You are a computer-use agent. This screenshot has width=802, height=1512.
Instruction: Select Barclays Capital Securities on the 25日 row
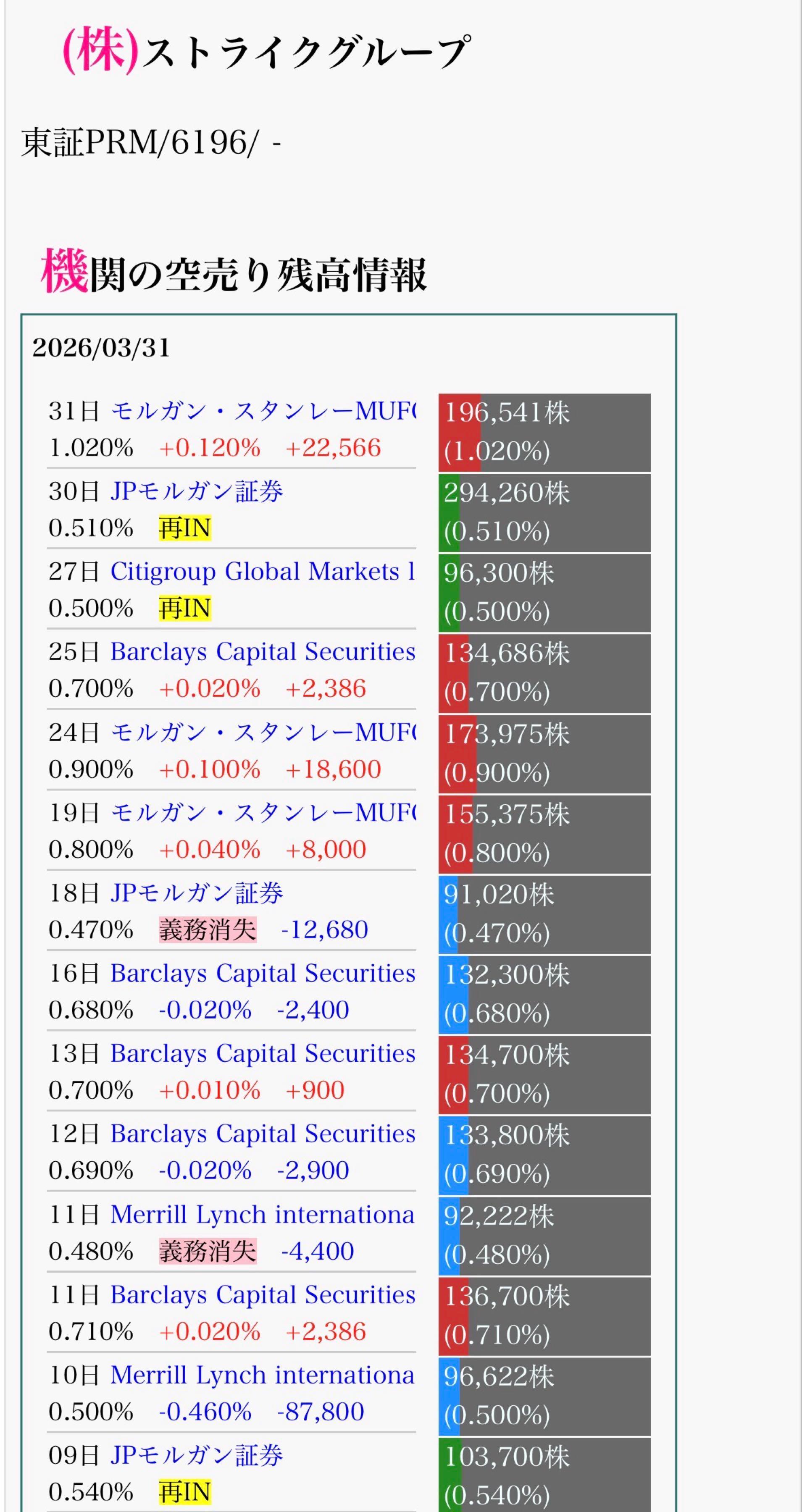pyautogui.click(x=263, y=651)
